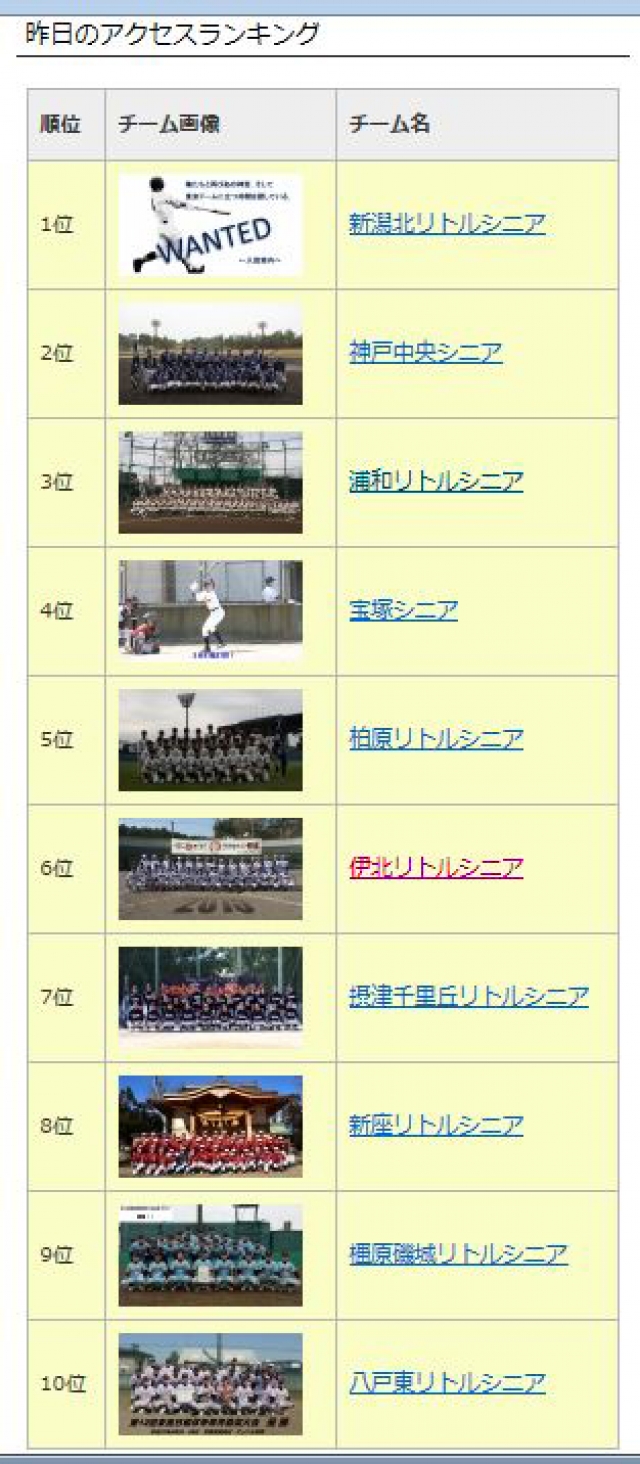Go to the 宝塚シニア team page
Viewport: 640px width, 1464px height.
[403, 610]
